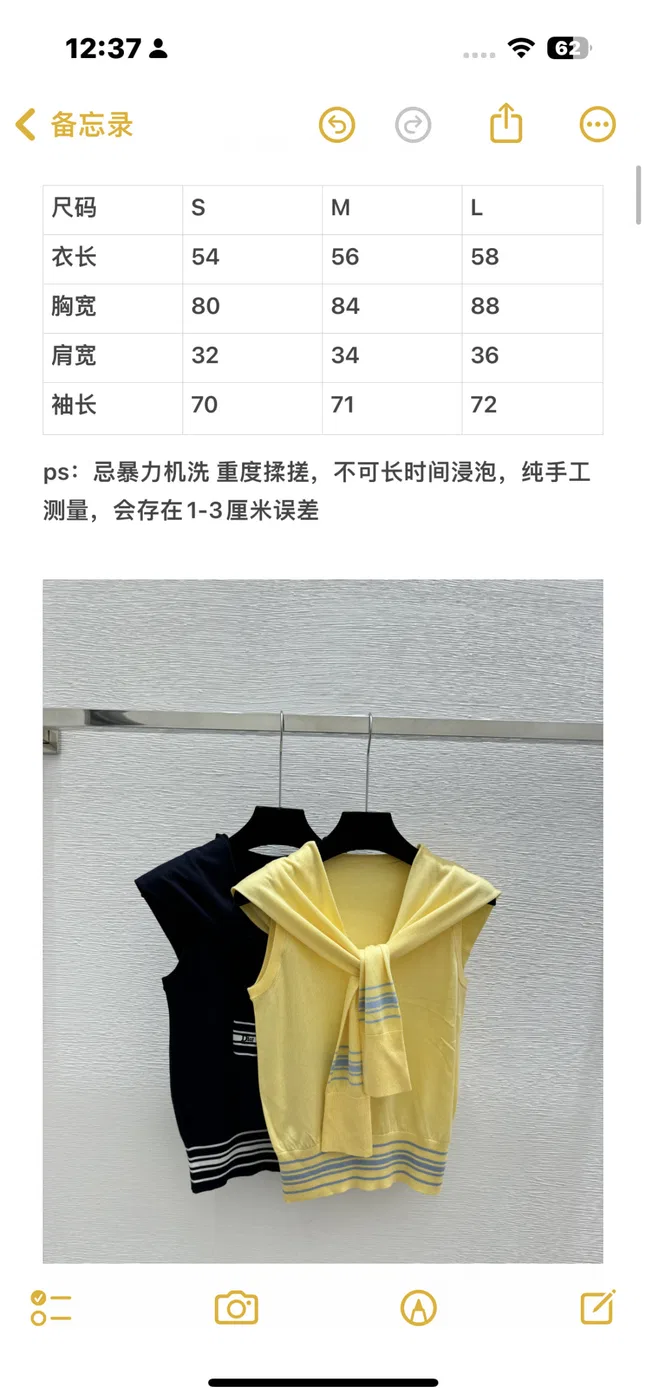Screen dimensions: 646x1400
Task: Add a checklist to the note
Action: [51, 1307]
